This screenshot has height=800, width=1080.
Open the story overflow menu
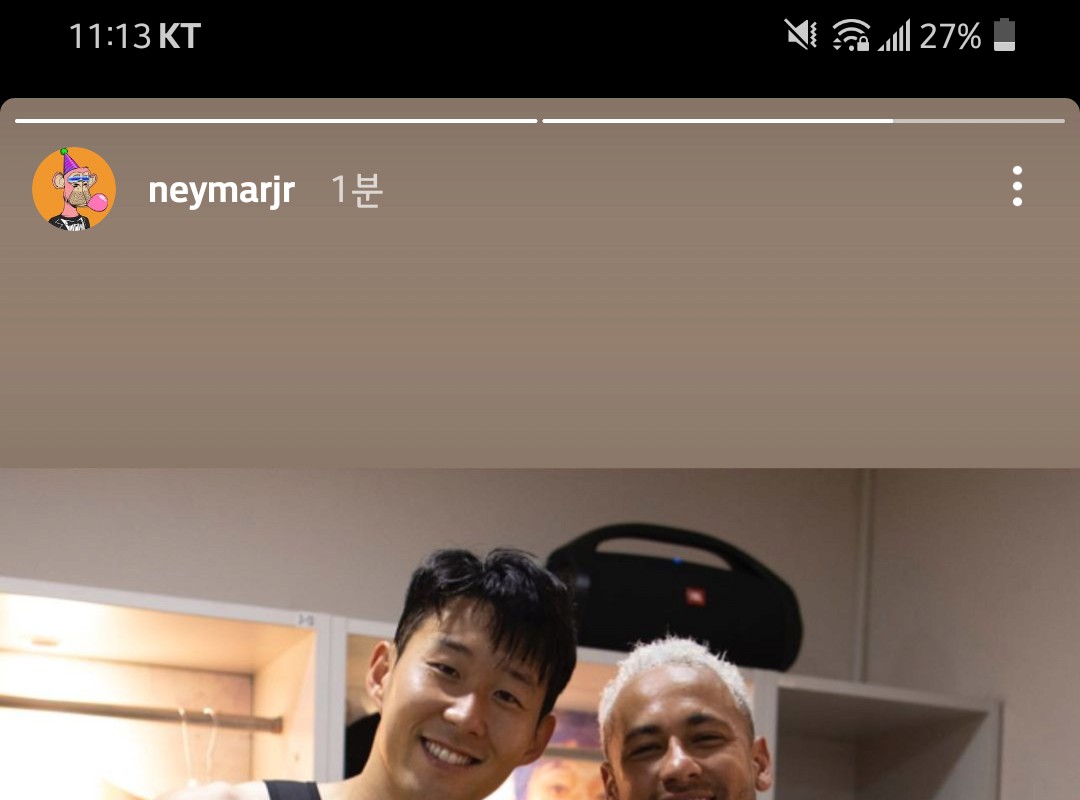coord(1016,187)
